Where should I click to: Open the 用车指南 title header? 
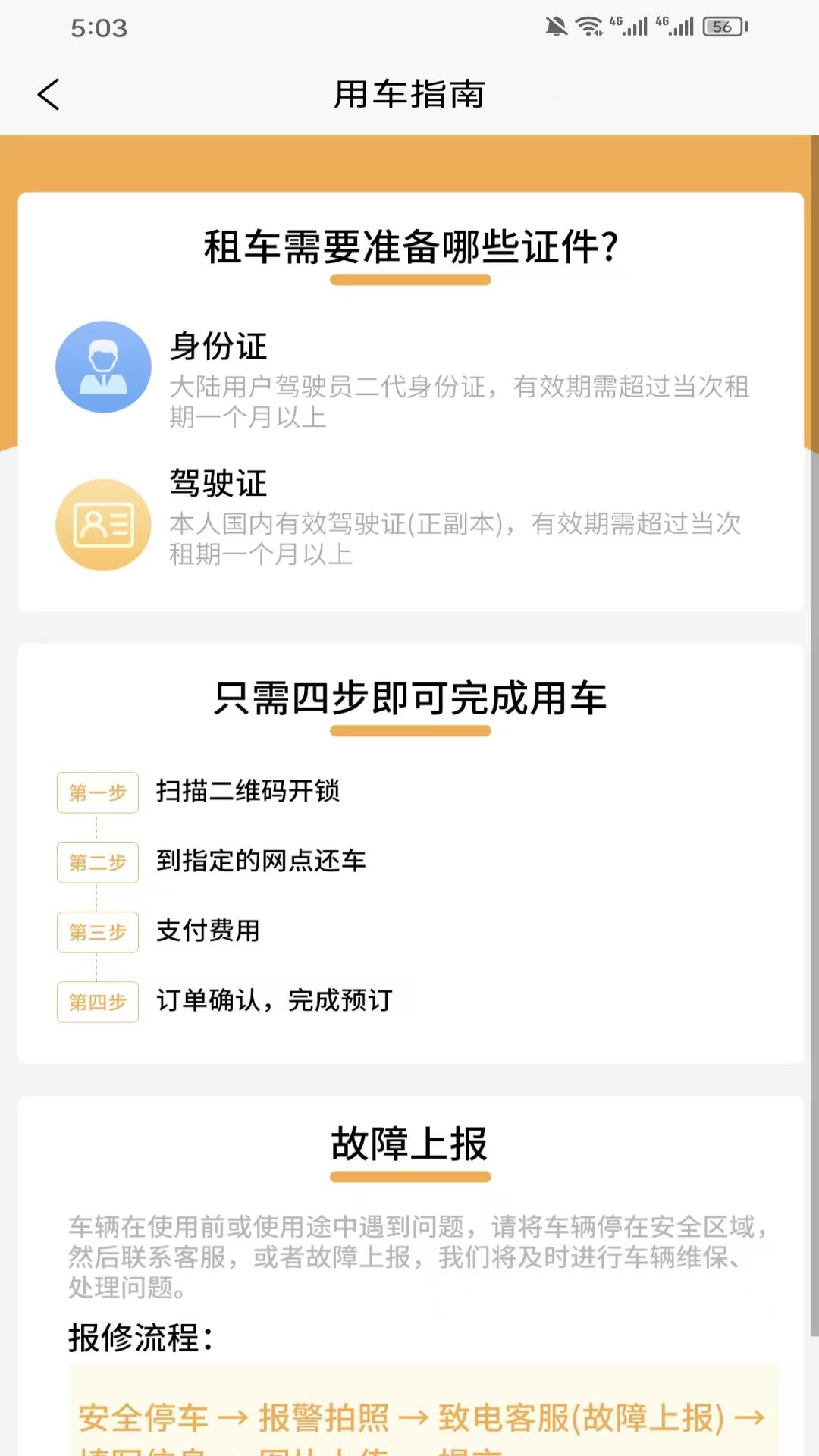(x=409, y=96)
